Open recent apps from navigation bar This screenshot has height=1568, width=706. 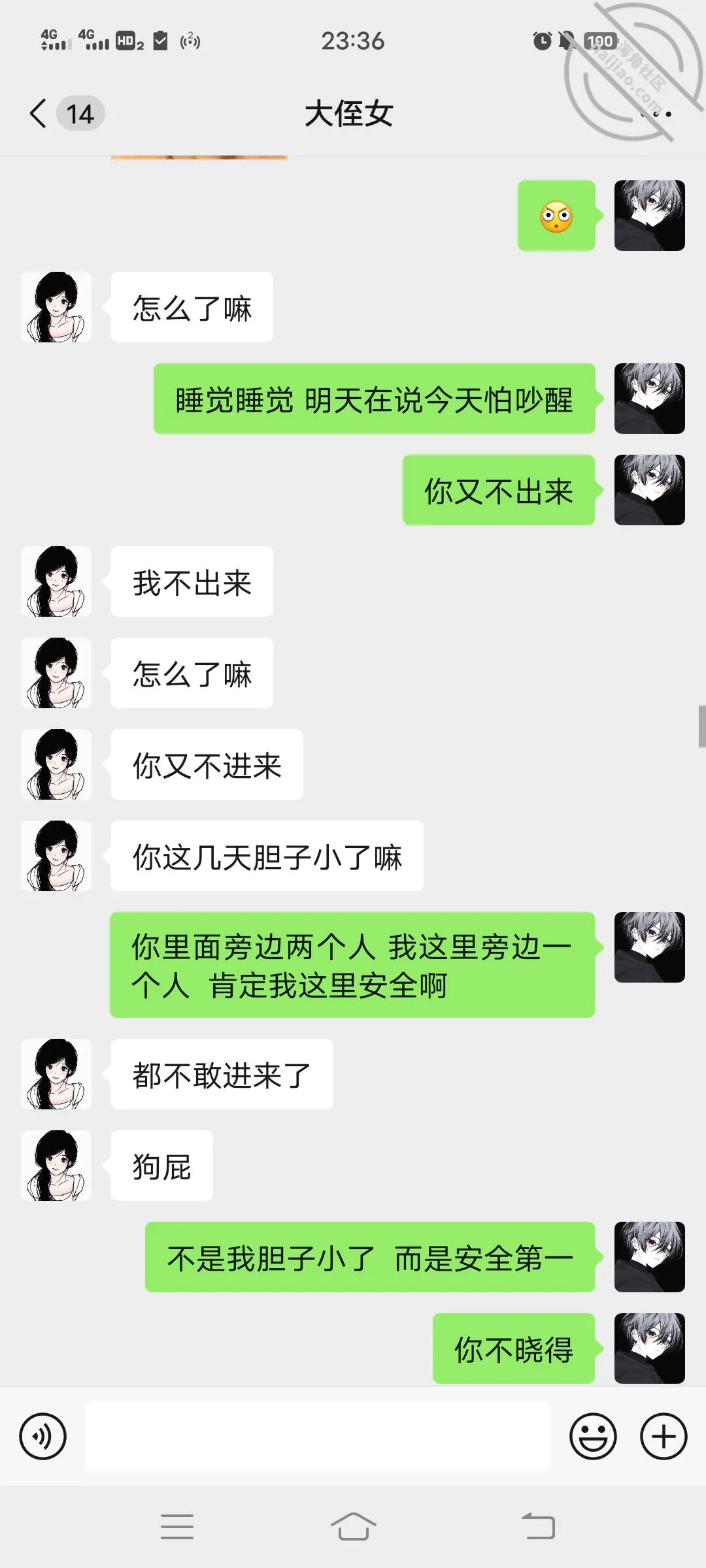click(x=177, y=1527)
